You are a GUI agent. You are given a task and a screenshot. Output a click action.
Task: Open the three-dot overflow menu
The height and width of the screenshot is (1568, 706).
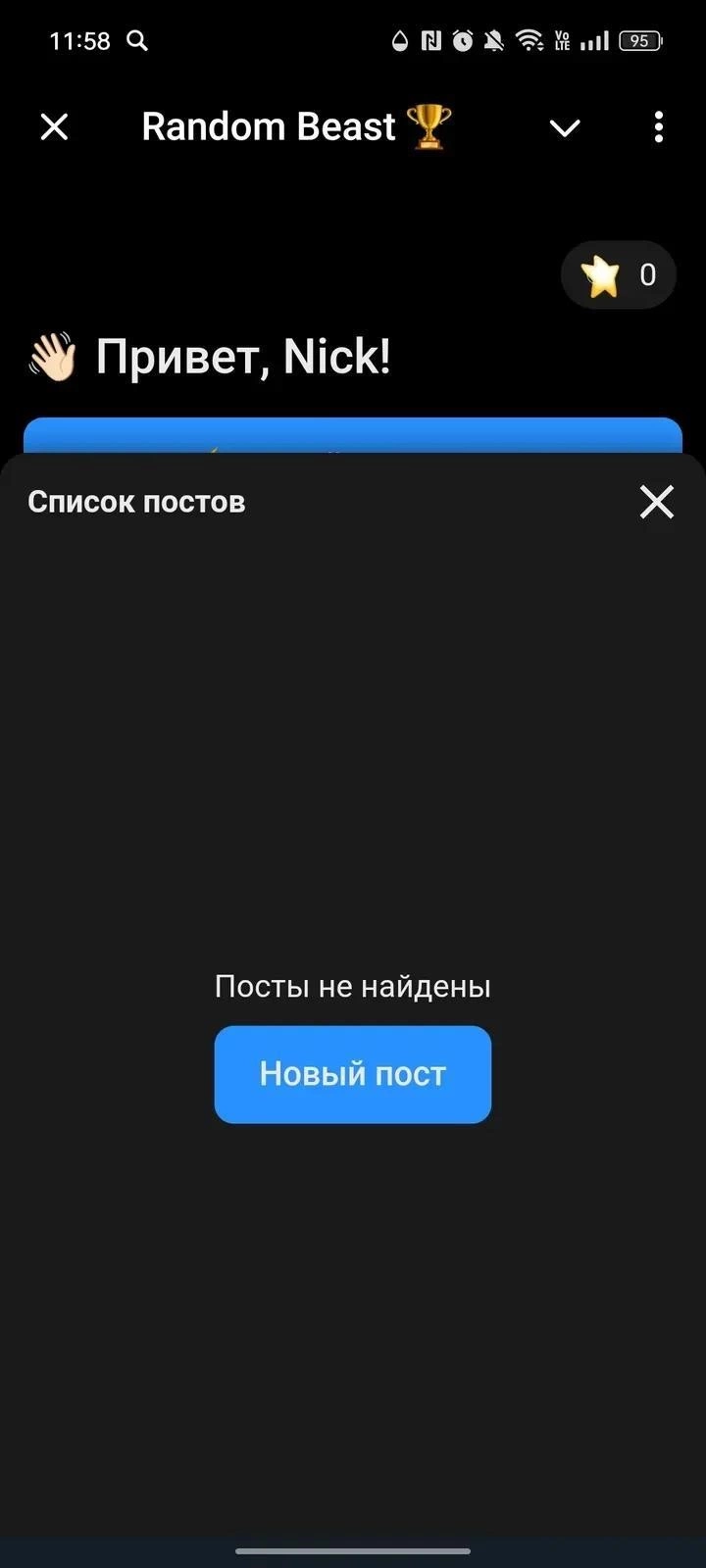tap(658, 126)
